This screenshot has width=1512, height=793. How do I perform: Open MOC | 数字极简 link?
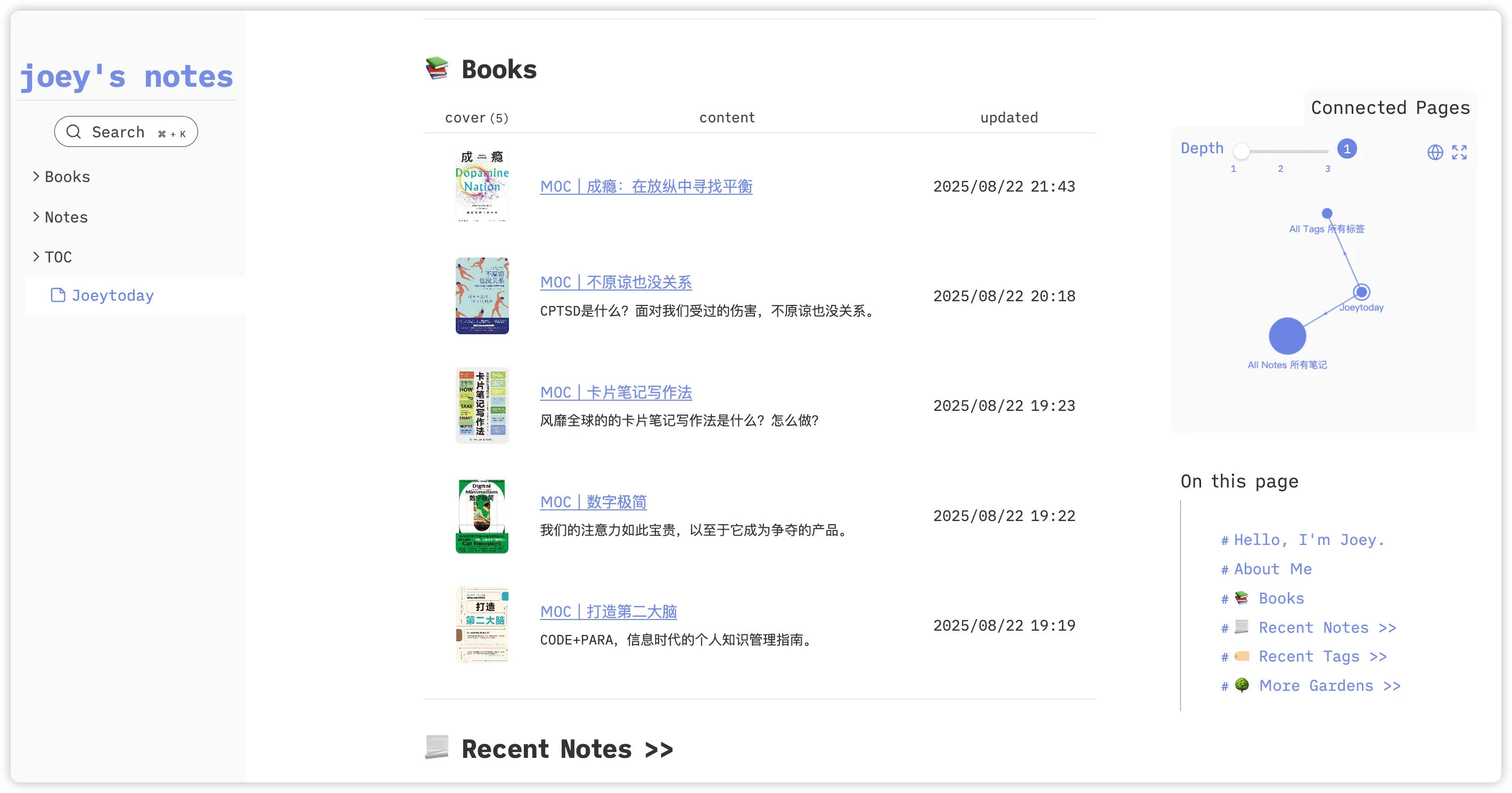593,502
